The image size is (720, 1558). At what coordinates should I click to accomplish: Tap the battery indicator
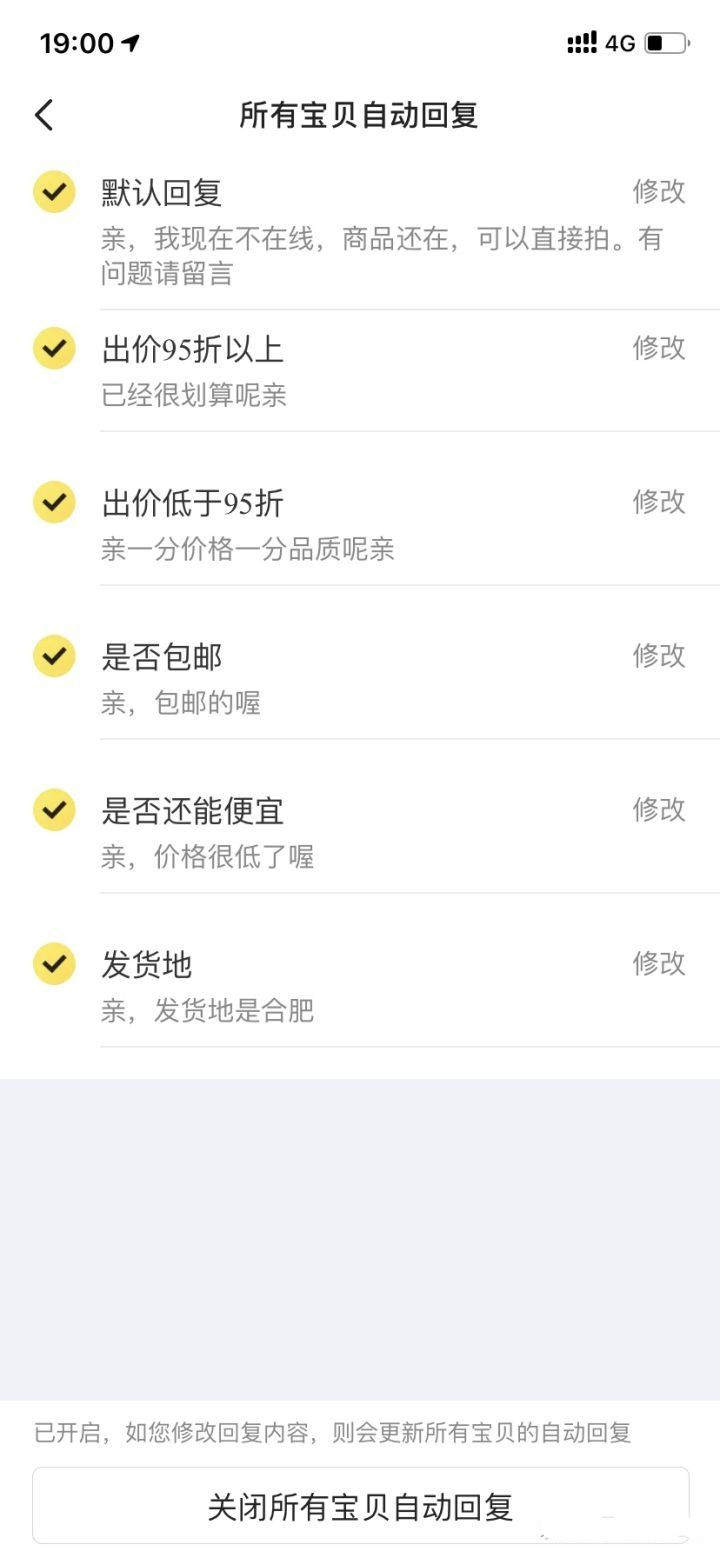coord(668,44)
